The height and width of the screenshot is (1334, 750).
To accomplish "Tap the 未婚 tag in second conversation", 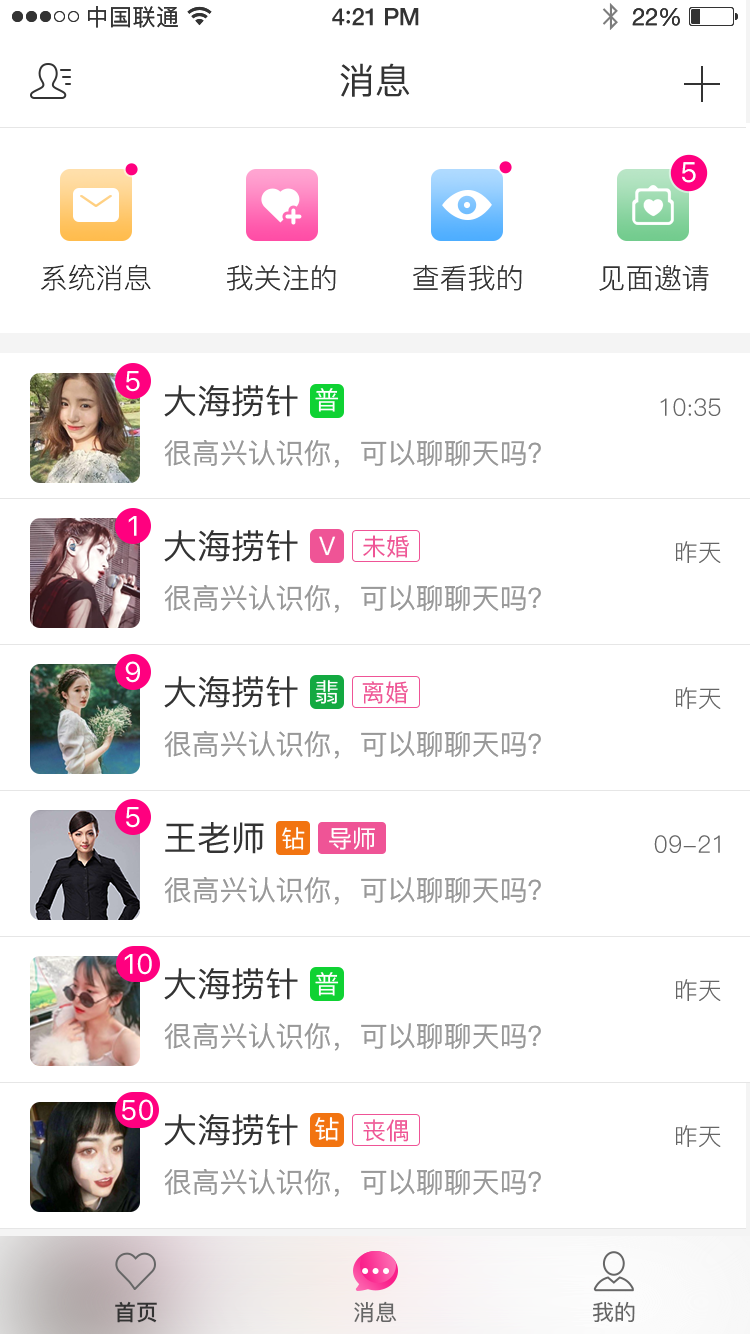I will (386, 547).
